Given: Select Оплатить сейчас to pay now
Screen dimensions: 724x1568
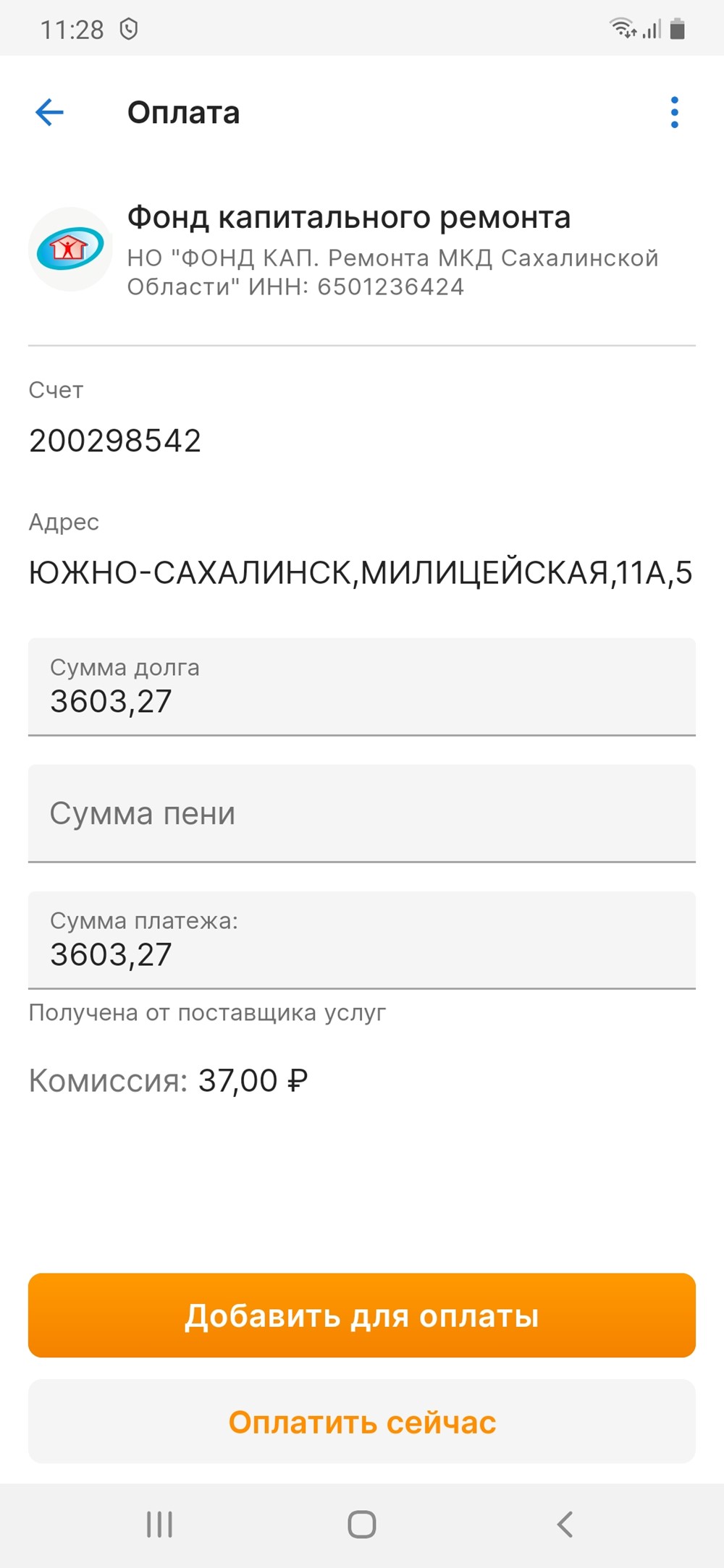Looking at the screenshot, I should click(362, 1422).
